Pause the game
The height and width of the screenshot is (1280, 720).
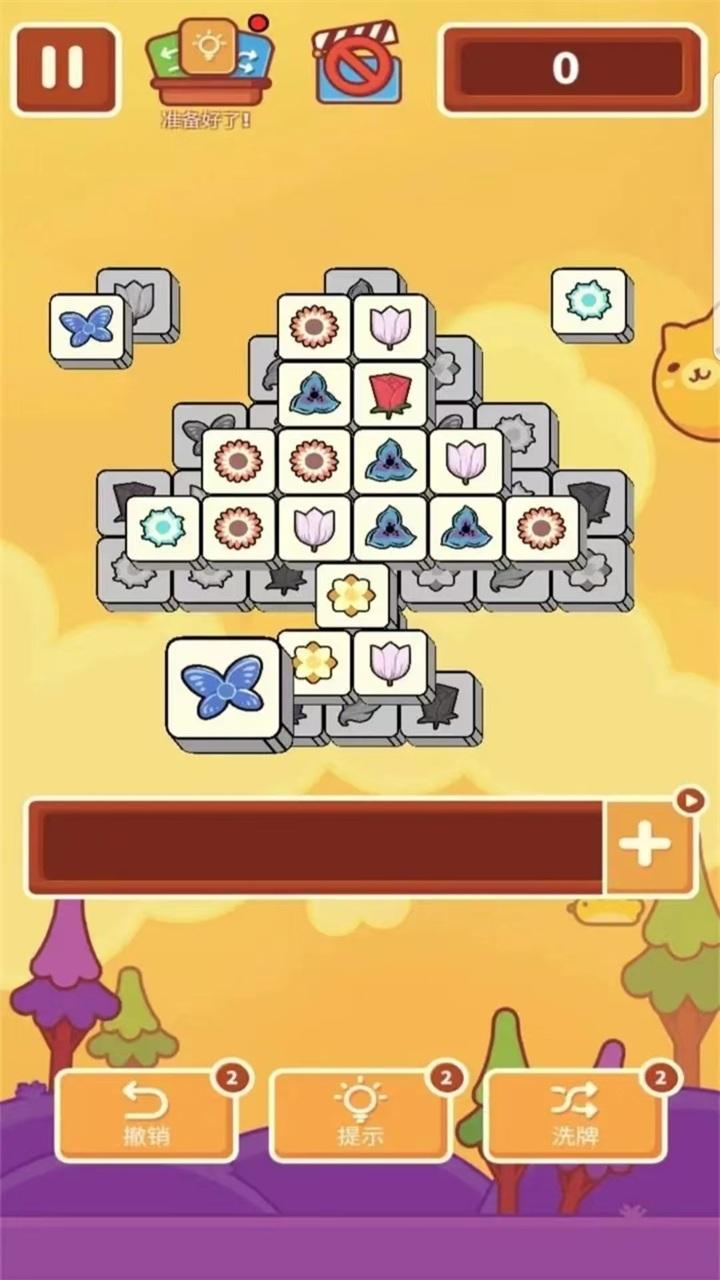coord(64,68)
